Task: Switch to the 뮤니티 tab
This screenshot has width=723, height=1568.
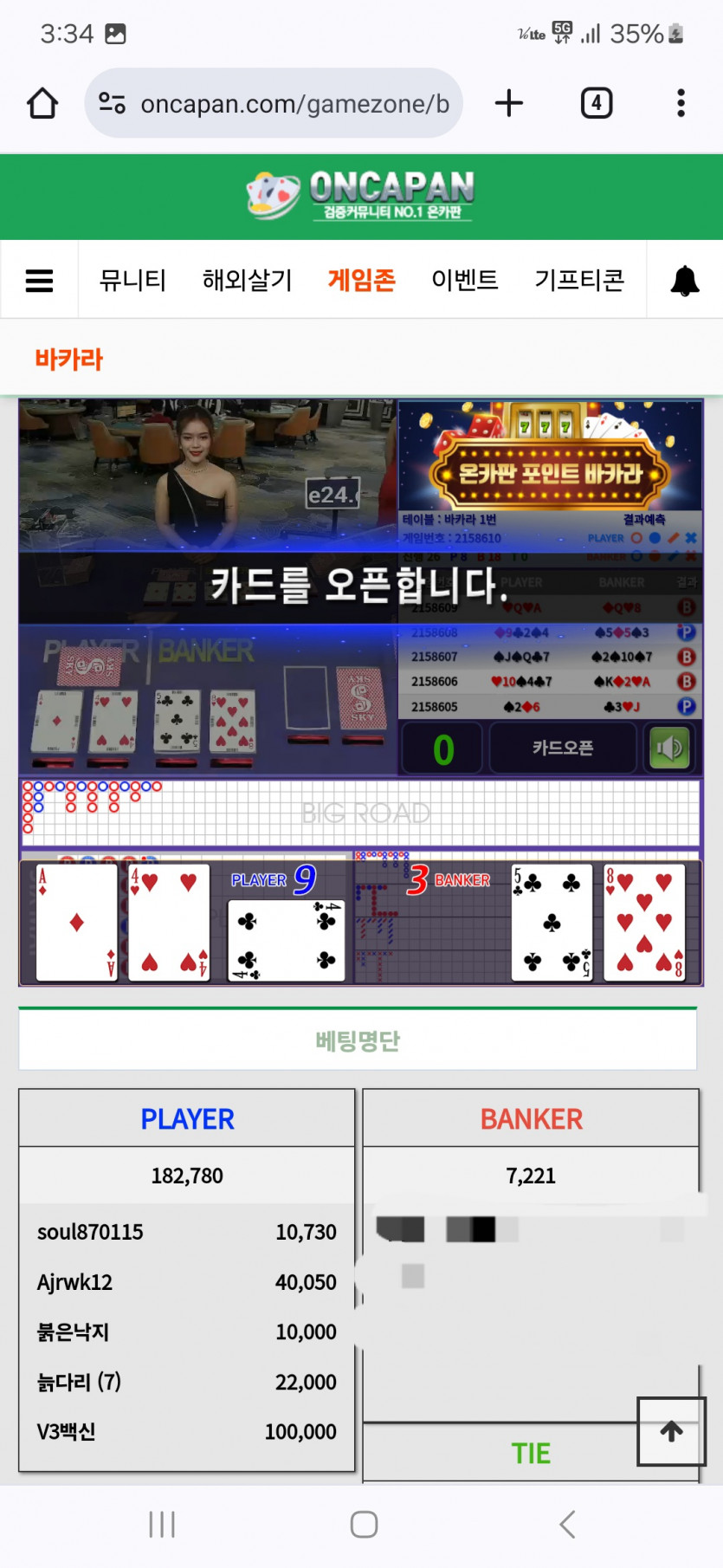Action: (x=132, y=281)
